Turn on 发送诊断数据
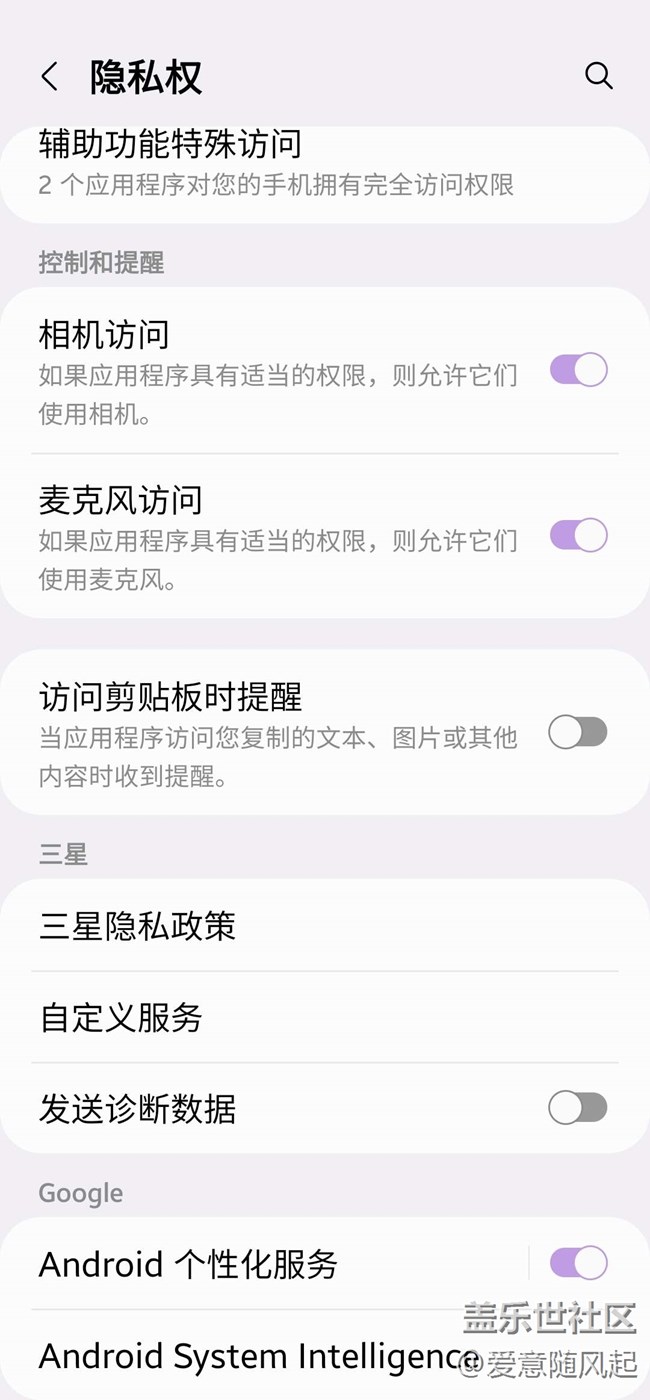Screen dimensions: 650x1400 (x=578, y=1108)
